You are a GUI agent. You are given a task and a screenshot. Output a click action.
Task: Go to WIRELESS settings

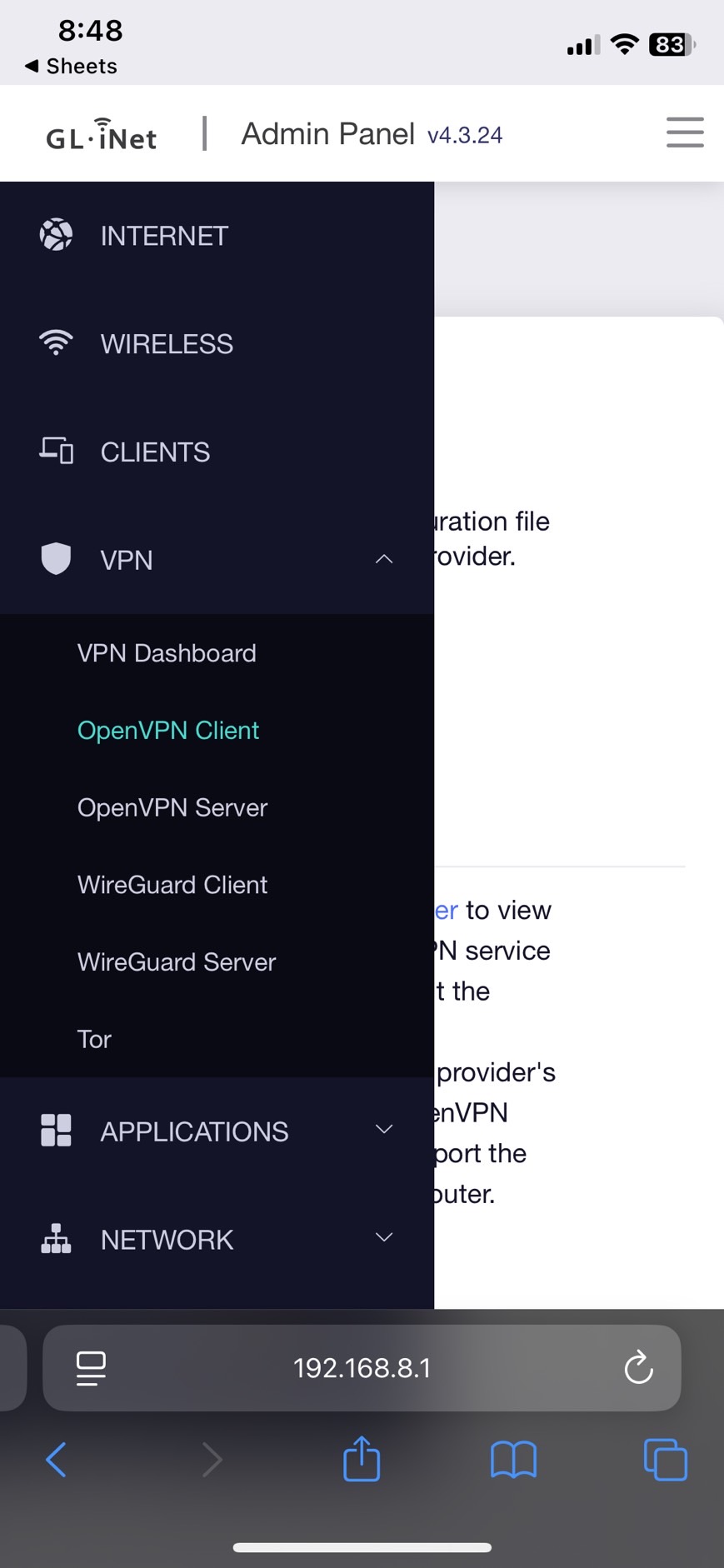[217, 344]
